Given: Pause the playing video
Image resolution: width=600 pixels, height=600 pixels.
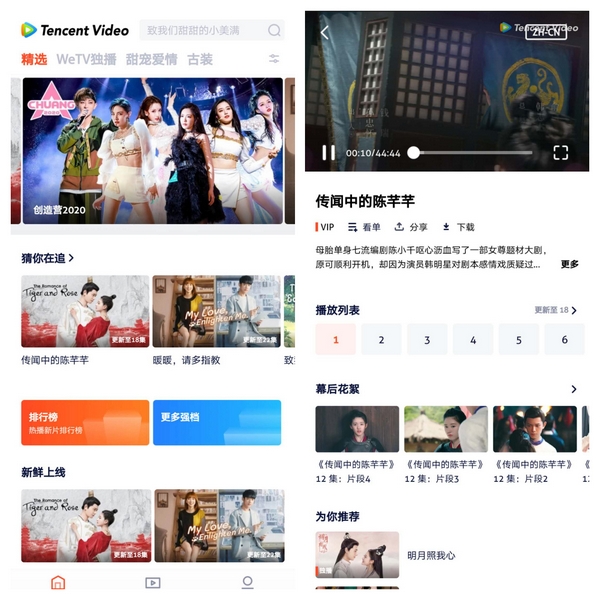Looking at the screenshot, I should coord(328,153).
